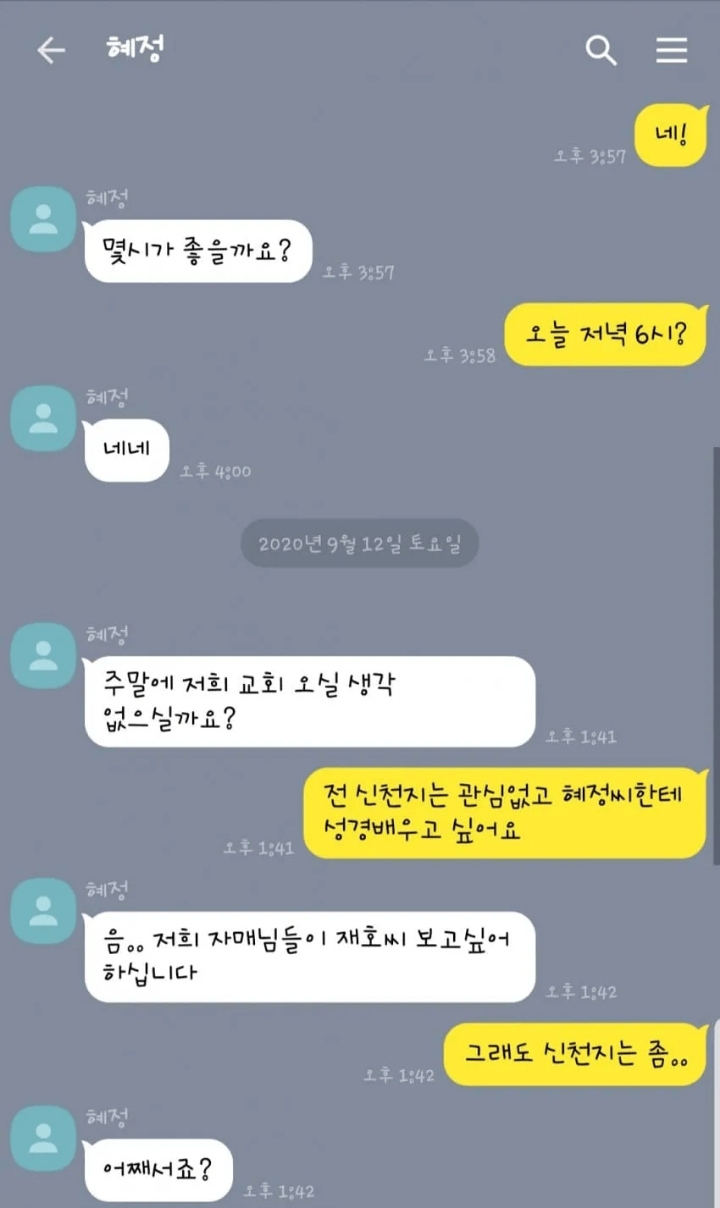This screenshot has width=720, height=1208.
Task: Select the '전 신천지는 관심없고' yellow bubble
Action: click(x=505, y=812)
